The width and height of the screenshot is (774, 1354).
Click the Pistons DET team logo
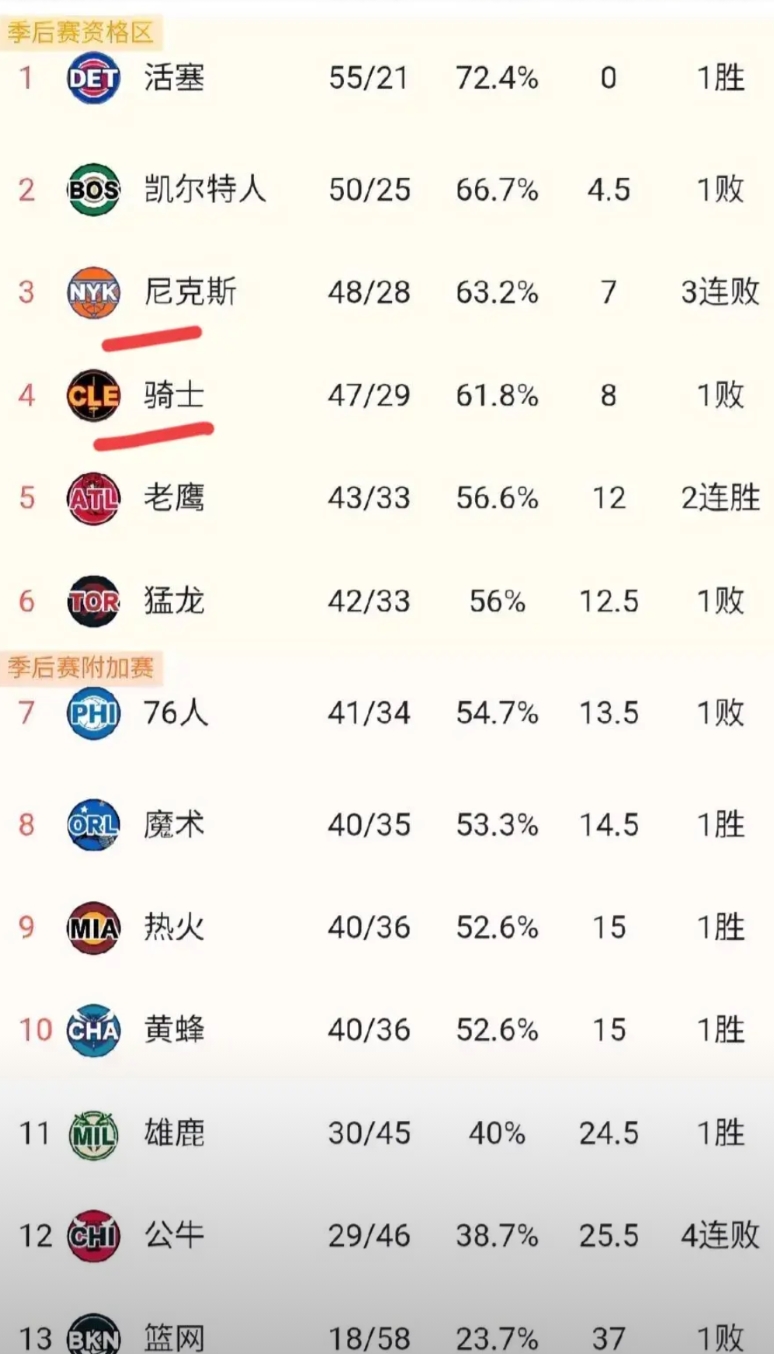[x=93, y=79]
